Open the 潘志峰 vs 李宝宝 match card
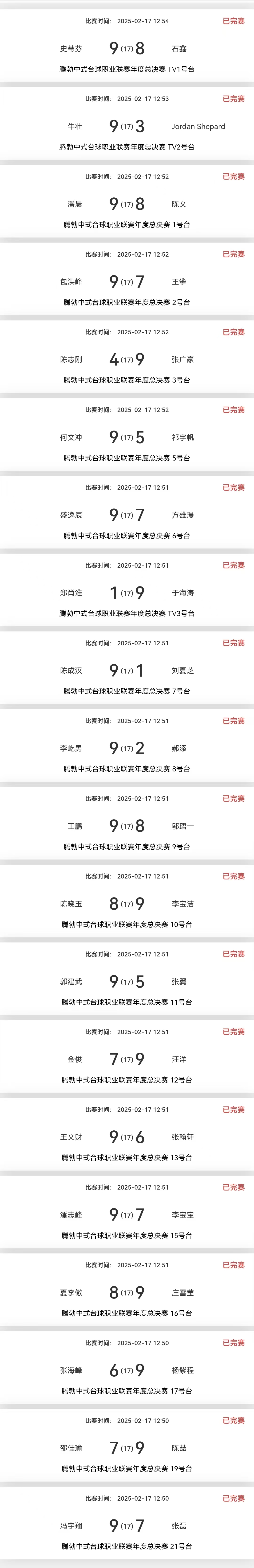Image resolution: width=254 pixels, height=1568 pixels. 127,1215
